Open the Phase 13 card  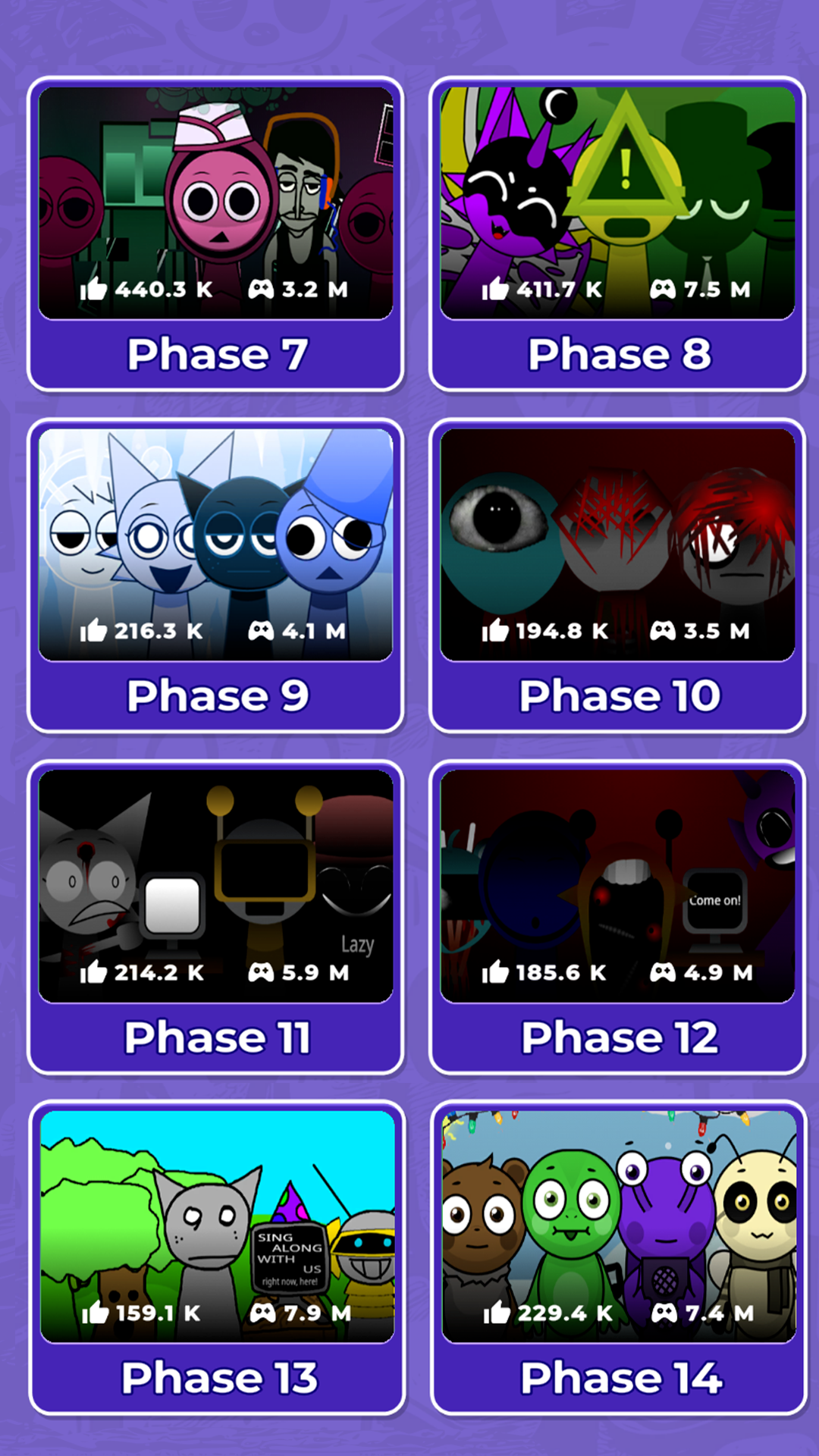218,1257
